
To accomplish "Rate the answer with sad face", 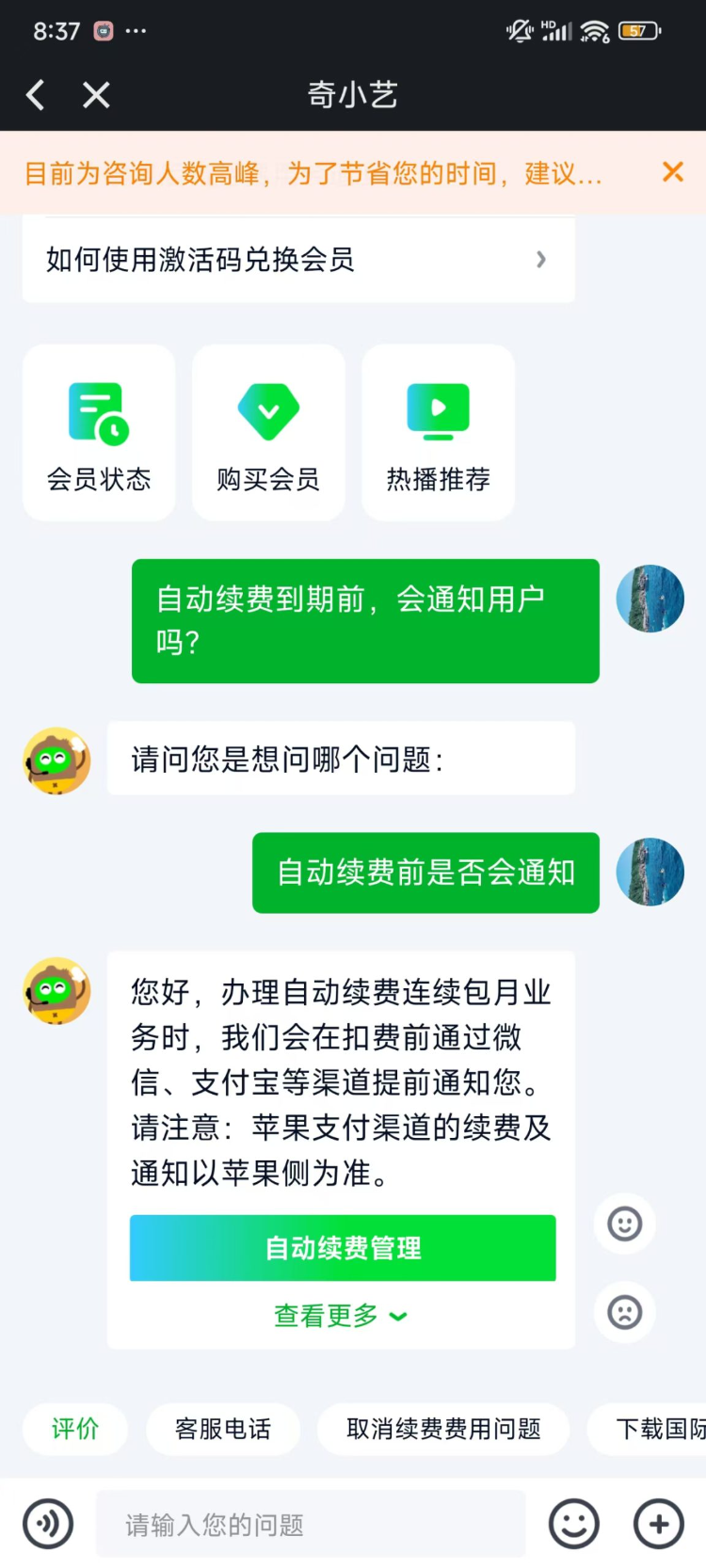I will tap(624, 1311).
